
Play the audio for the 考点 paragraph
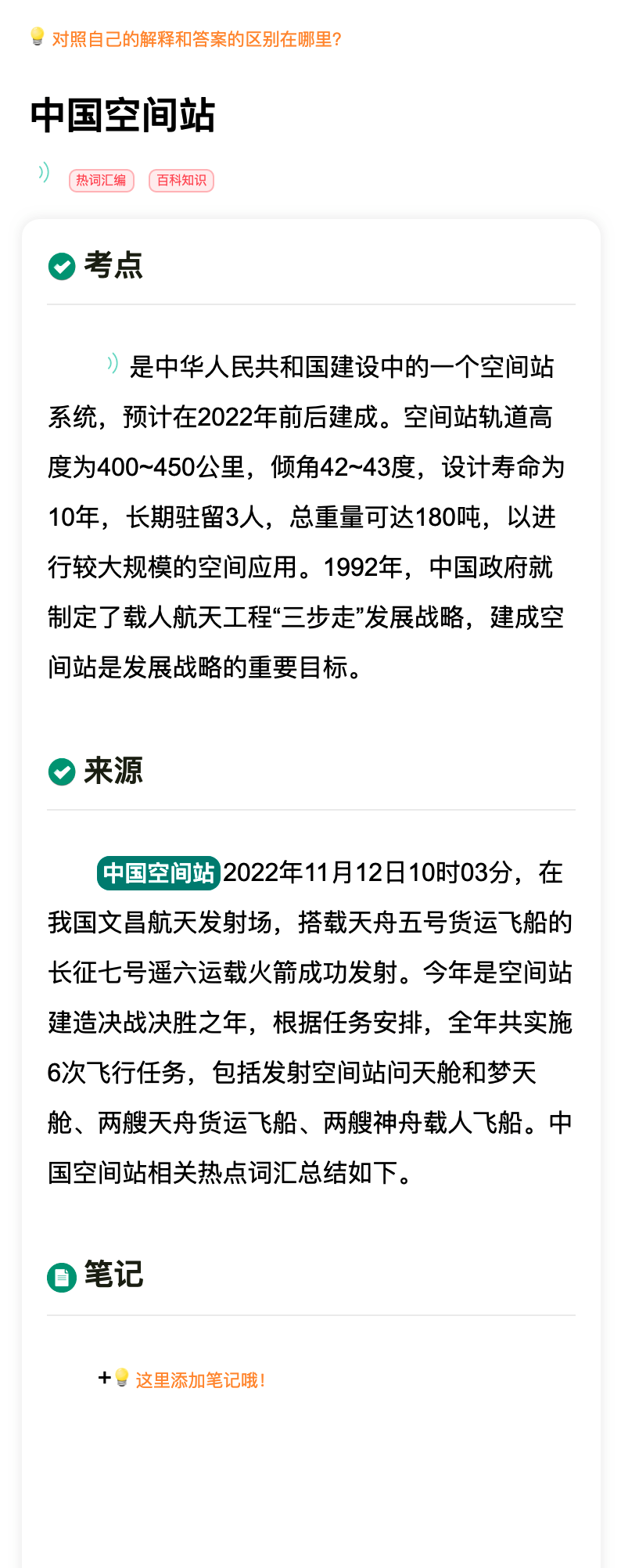pyautogui.click(x=113, y=363)
